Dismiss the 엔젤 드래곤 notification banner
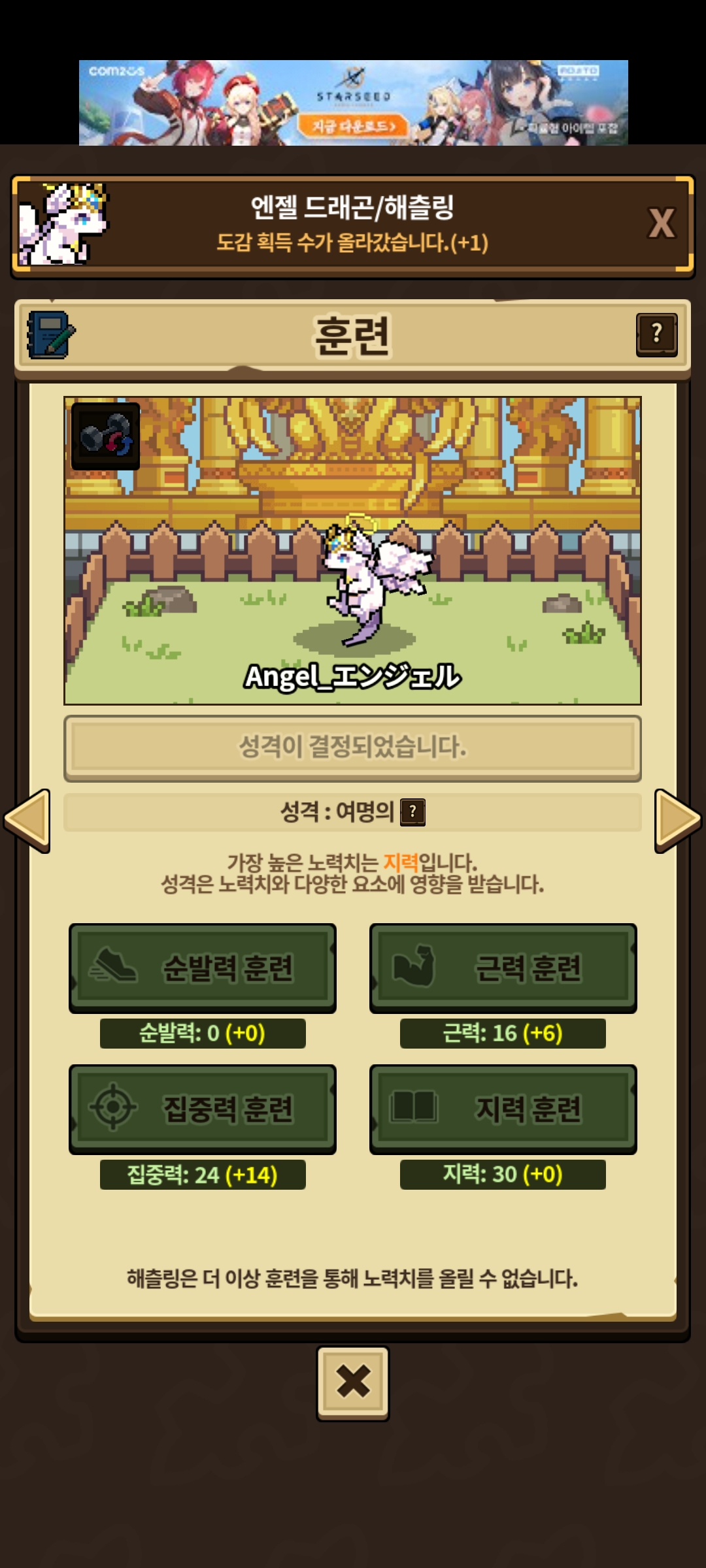This screenshot has height=1568, width=706. tap(661, 223)
